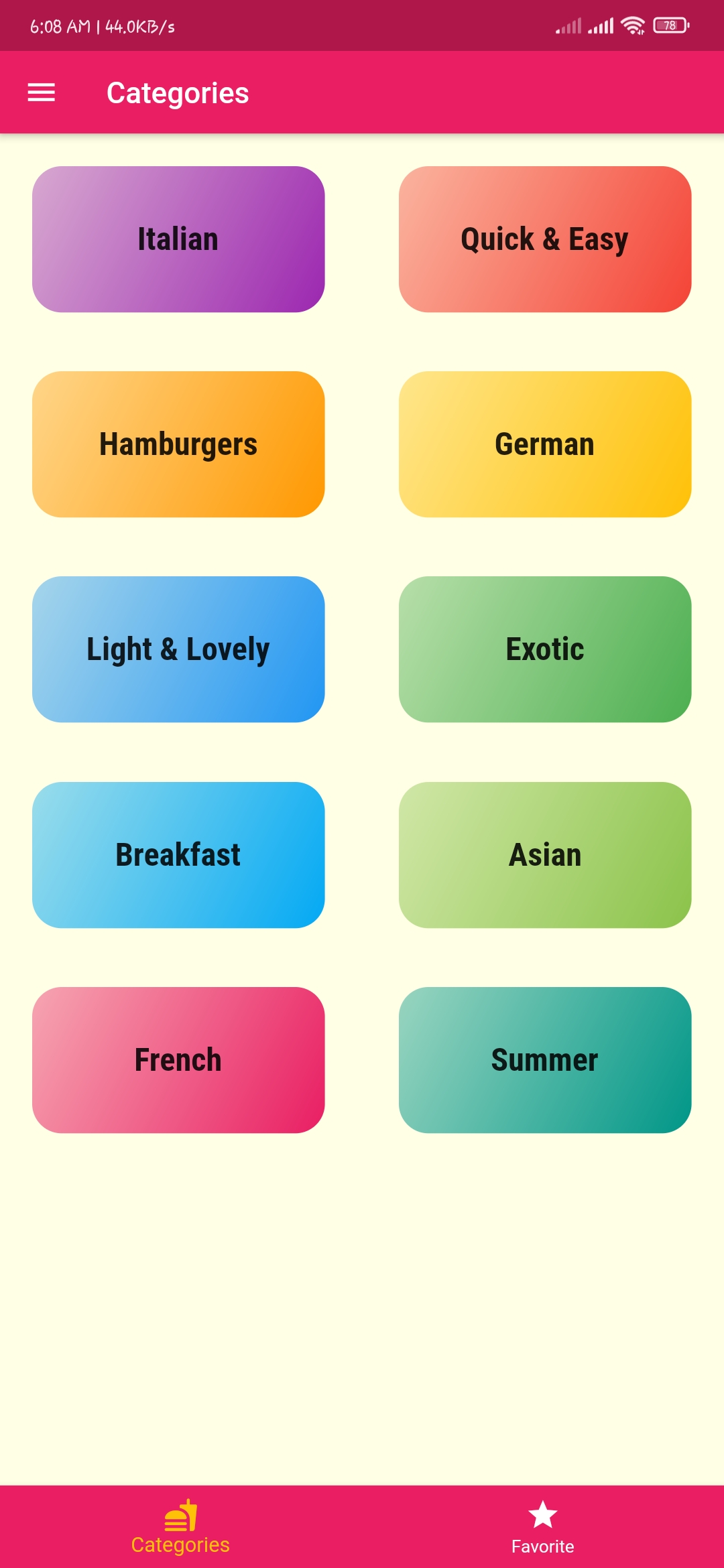Select the Quick & Easy category
Viewport: 724px width, 1568px height.
click(x=545, y=239)
